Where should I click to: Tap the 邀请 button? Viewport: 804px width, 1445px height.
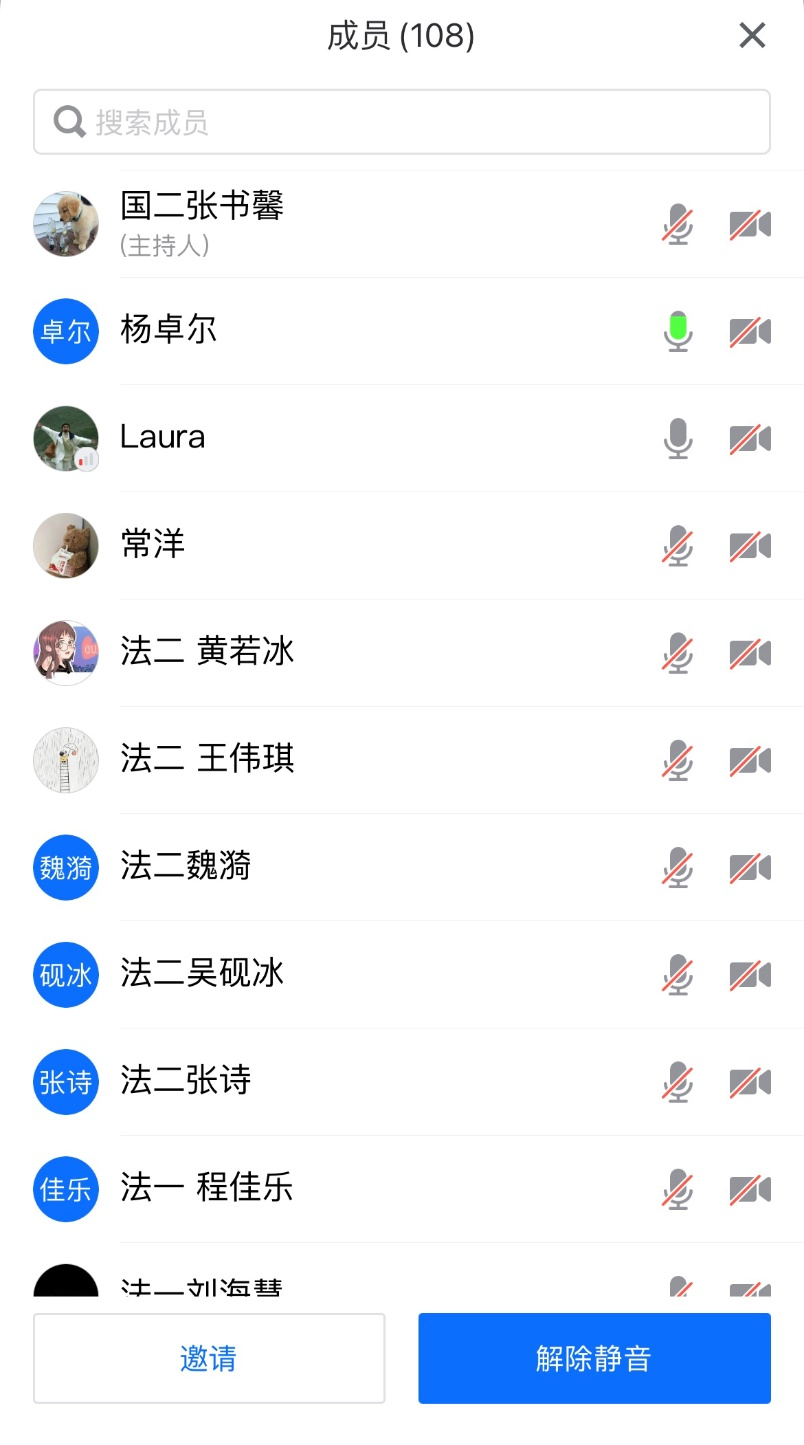click(209, 1358)
